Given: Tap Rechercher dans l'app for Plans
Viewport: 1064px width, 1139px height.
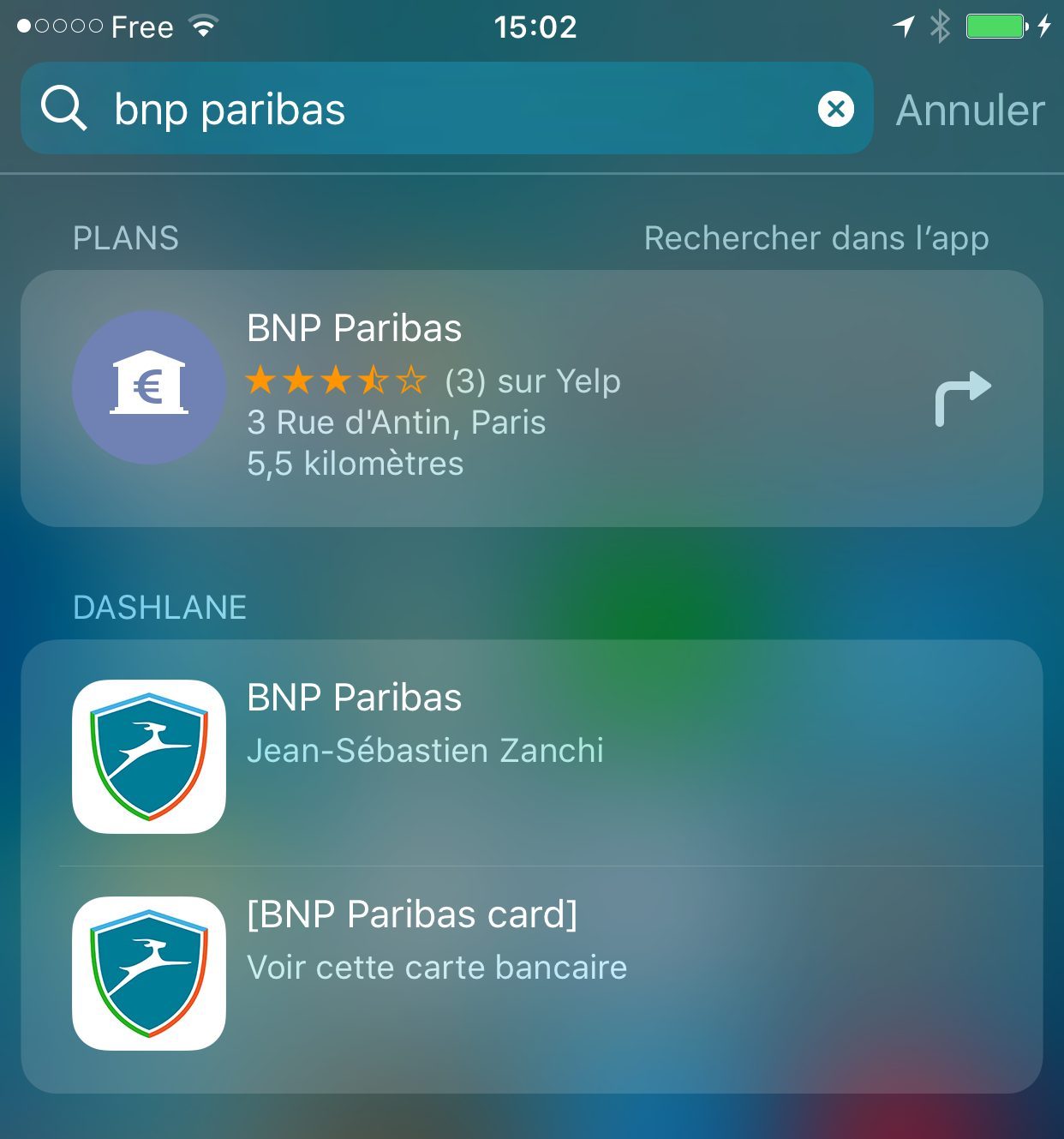Looking at the screenshot, I should [x=816, y=238].
